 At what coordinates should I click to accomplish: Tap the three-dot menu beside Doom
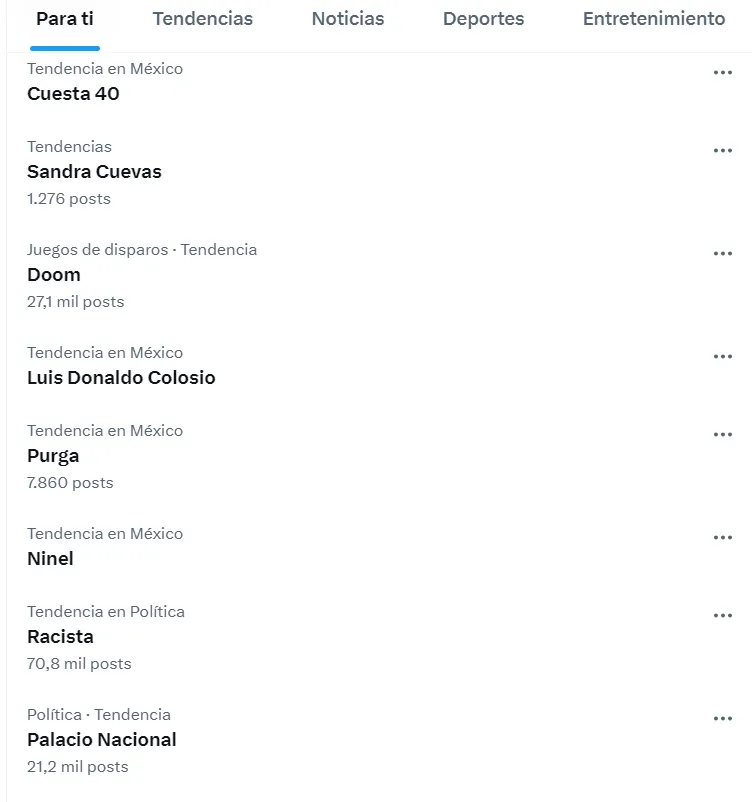pyautogui.click(x=722, y=254)
